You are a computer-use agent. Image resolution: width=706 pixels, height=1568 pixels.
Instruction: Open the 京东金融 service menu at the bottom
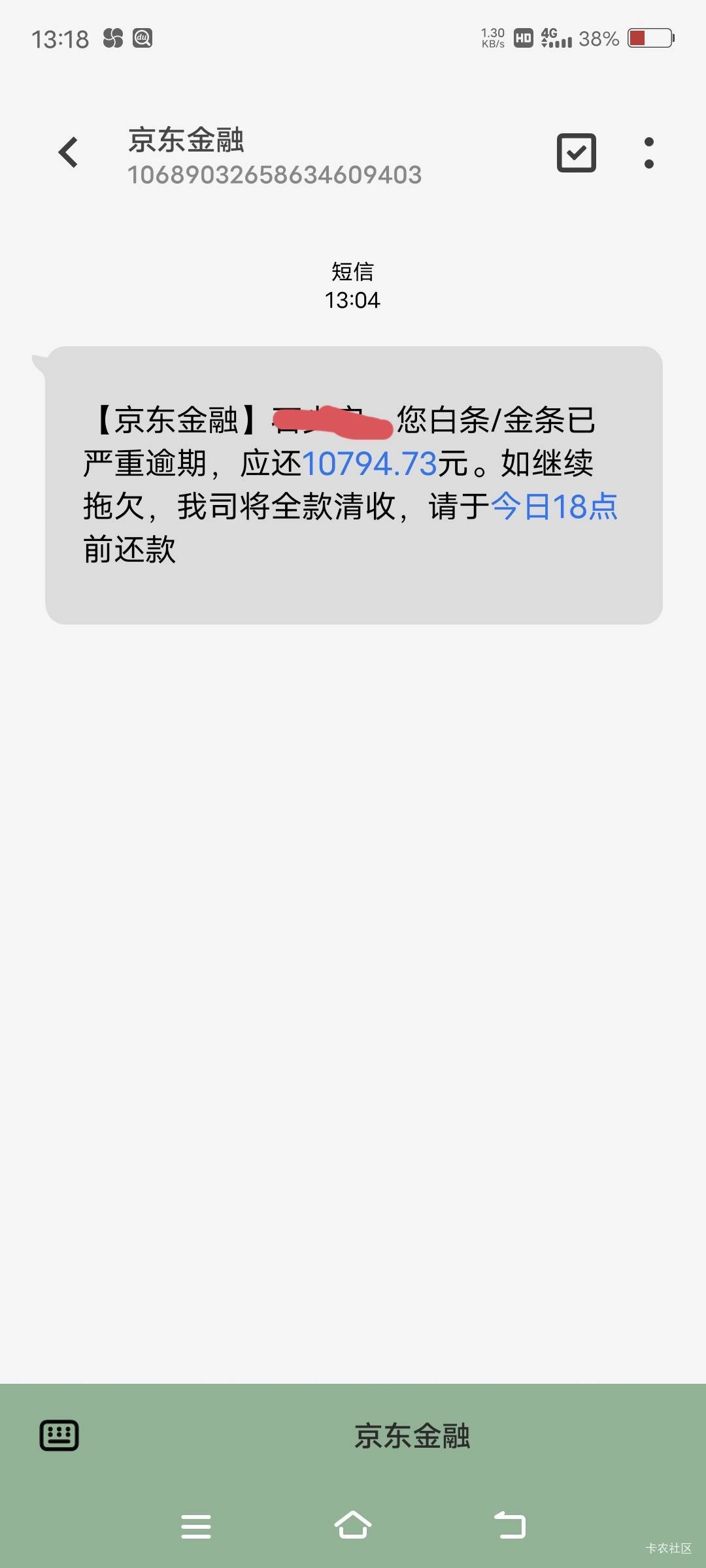click(412, 1435)
